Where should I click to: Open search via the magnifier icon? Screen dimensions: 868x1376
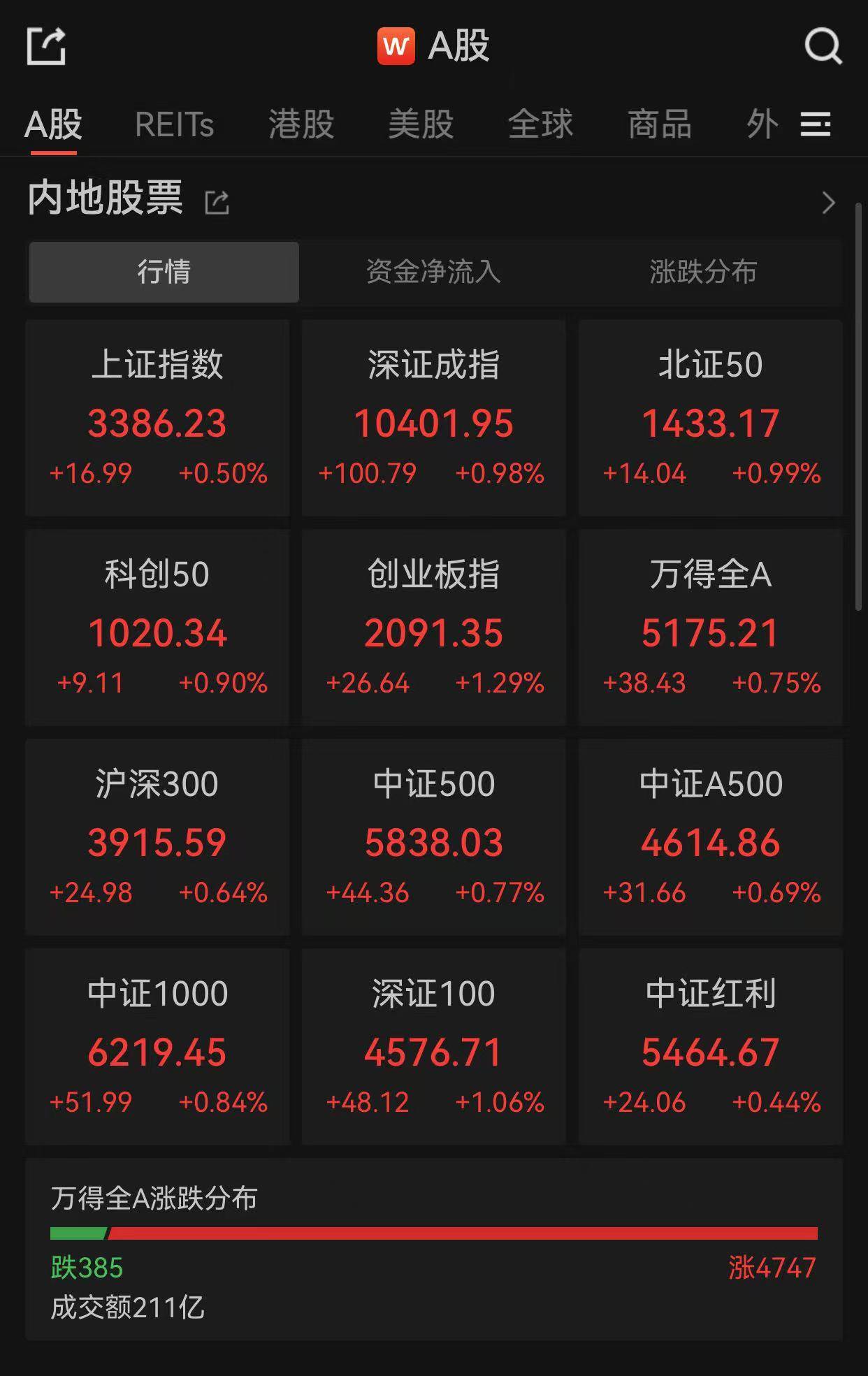(x=825, y=48)
